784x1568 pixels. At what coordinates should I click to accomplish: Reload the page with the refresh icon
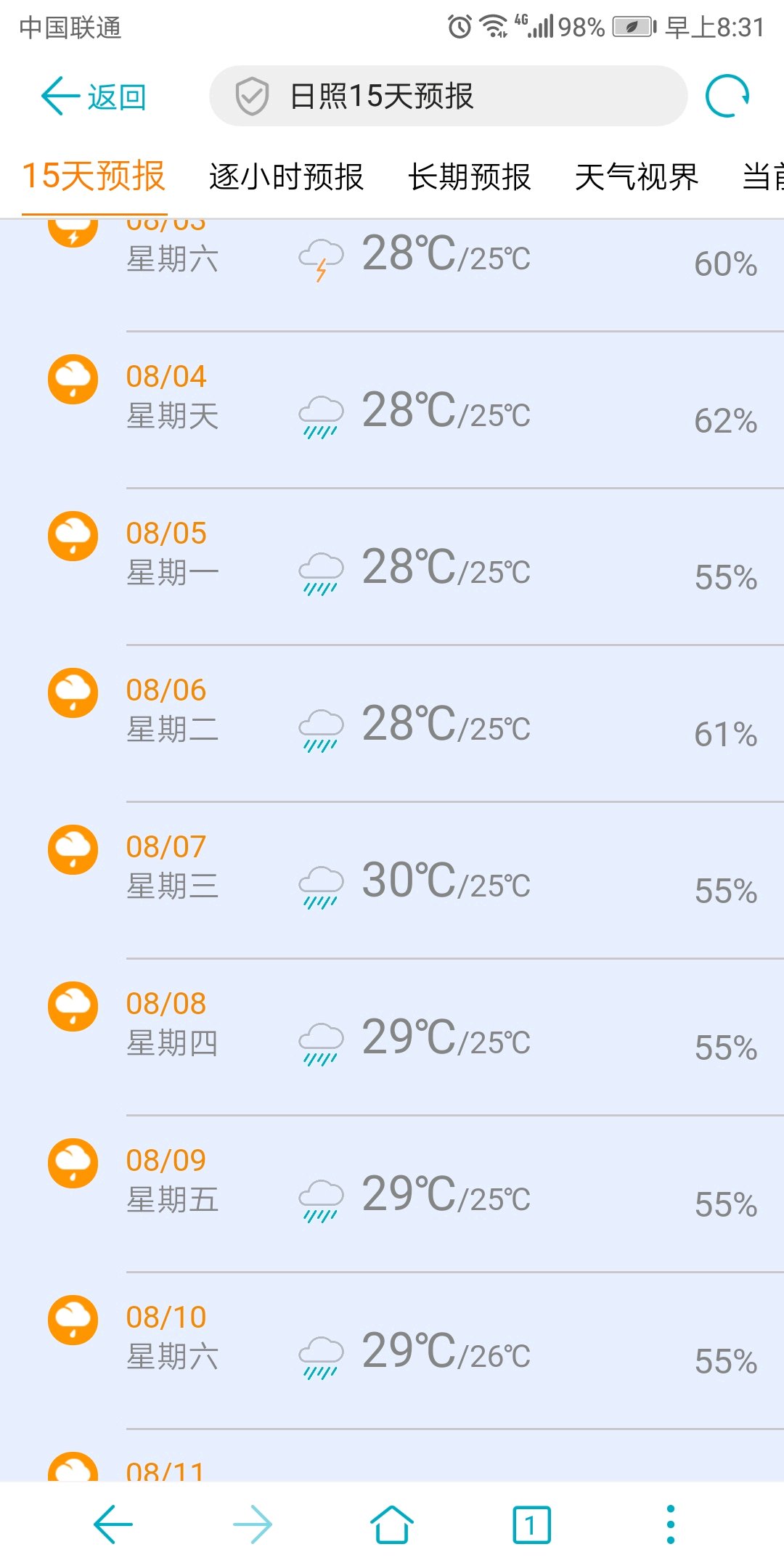[x=727, y=97]
